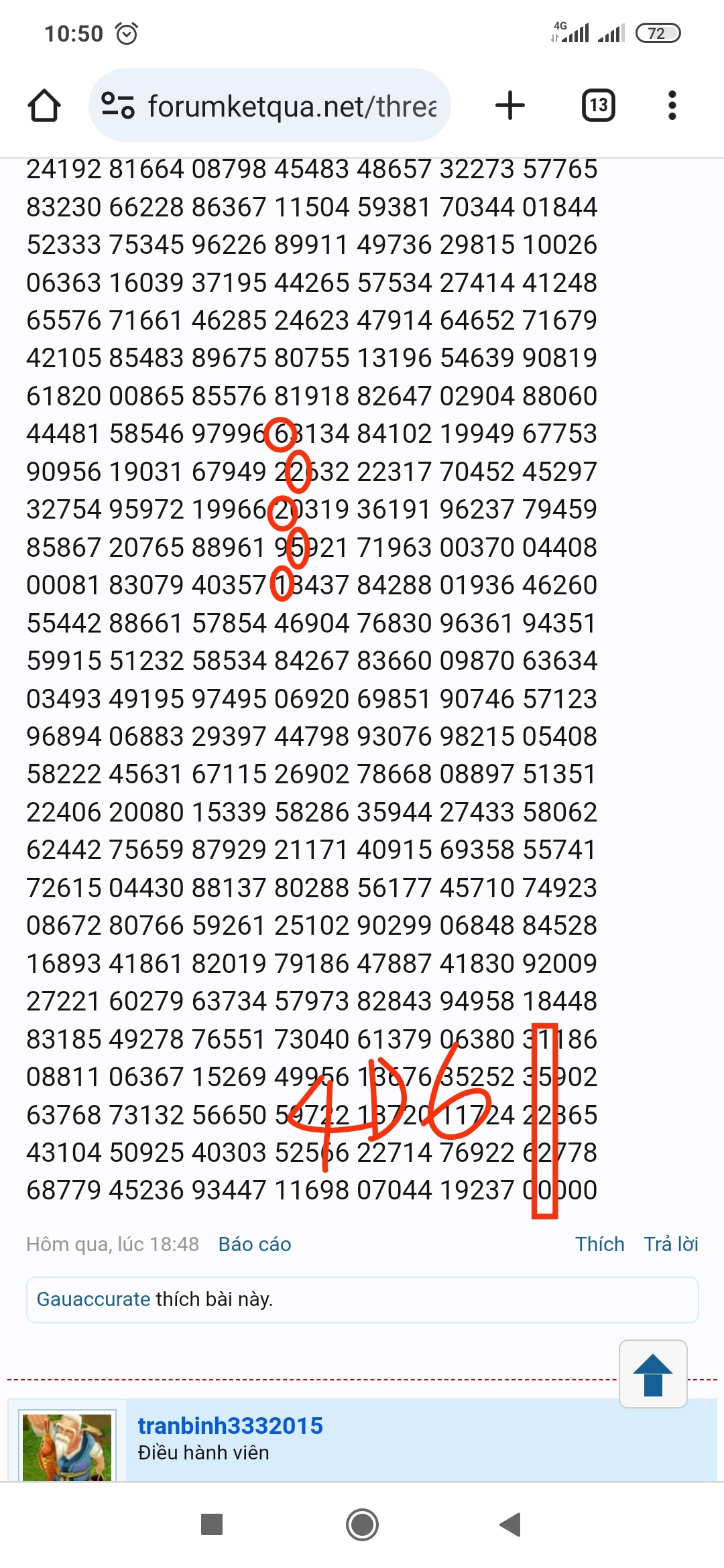Open a new browser tab
Viewport: 724px width, 1568px height.
click(x=509, y=105)
